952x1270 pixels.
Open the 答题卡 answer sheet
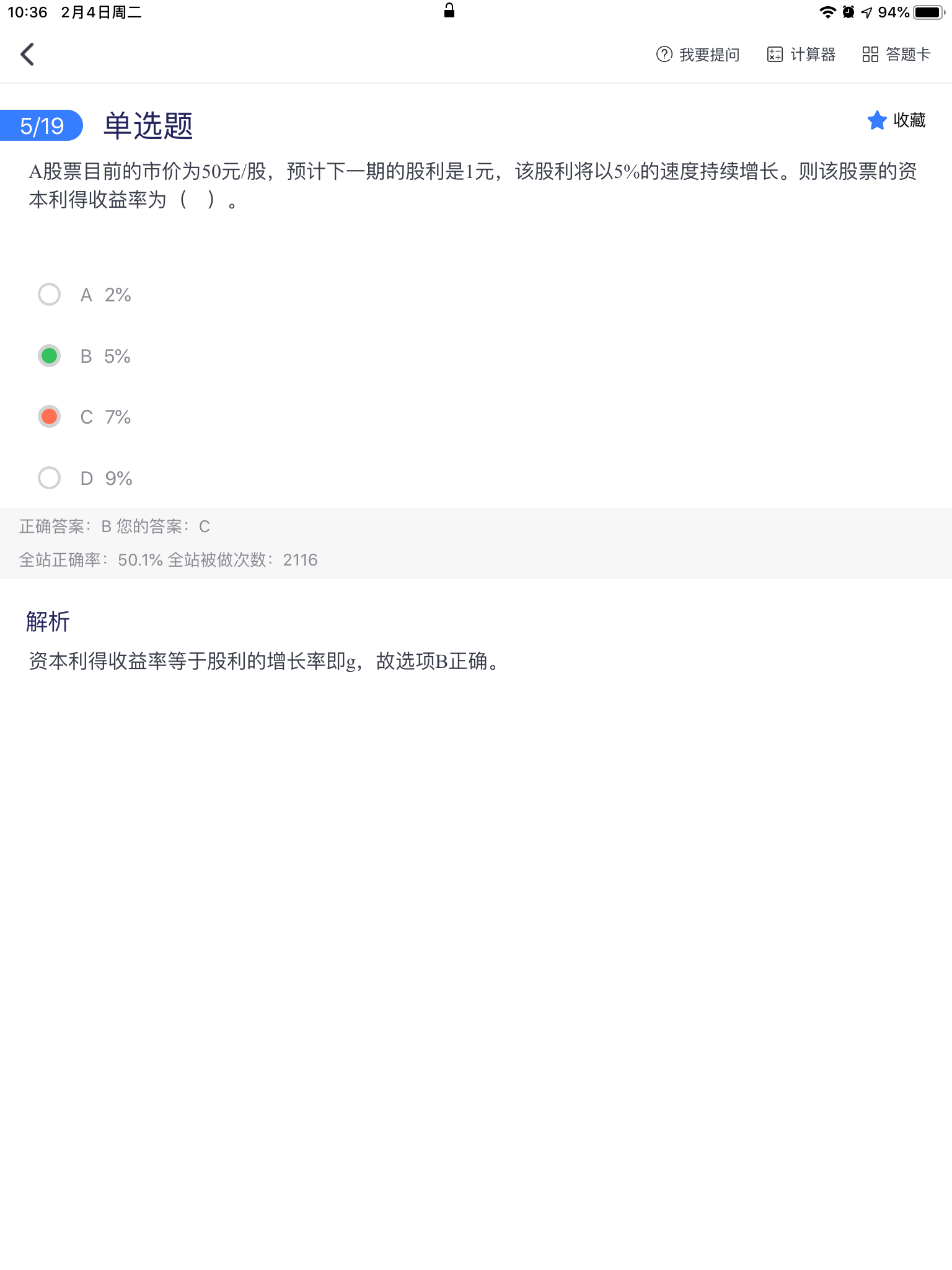[896, 55]
